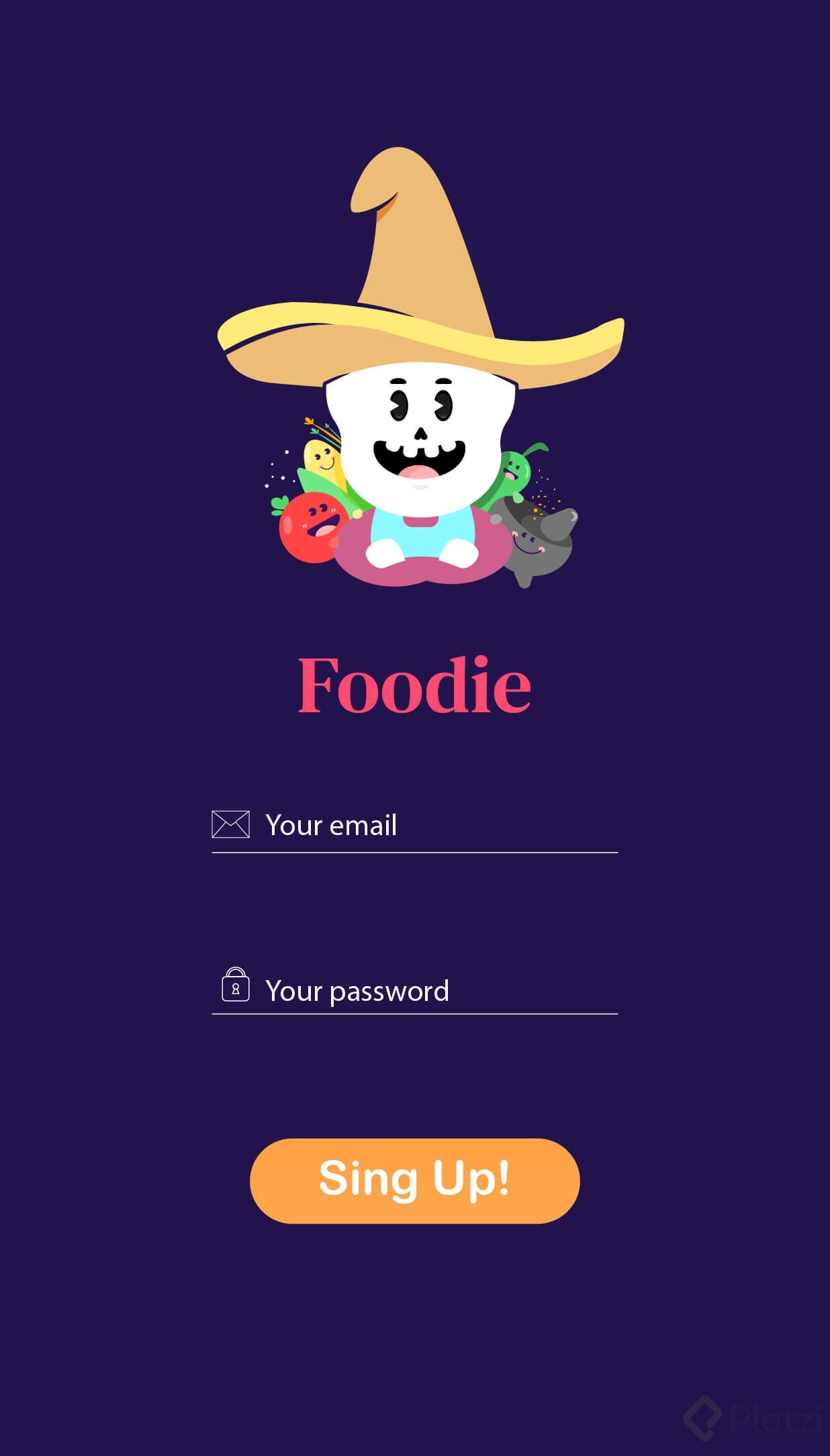
Task: Click the envelope icon beside the email field
Action: tap(230, 824)
